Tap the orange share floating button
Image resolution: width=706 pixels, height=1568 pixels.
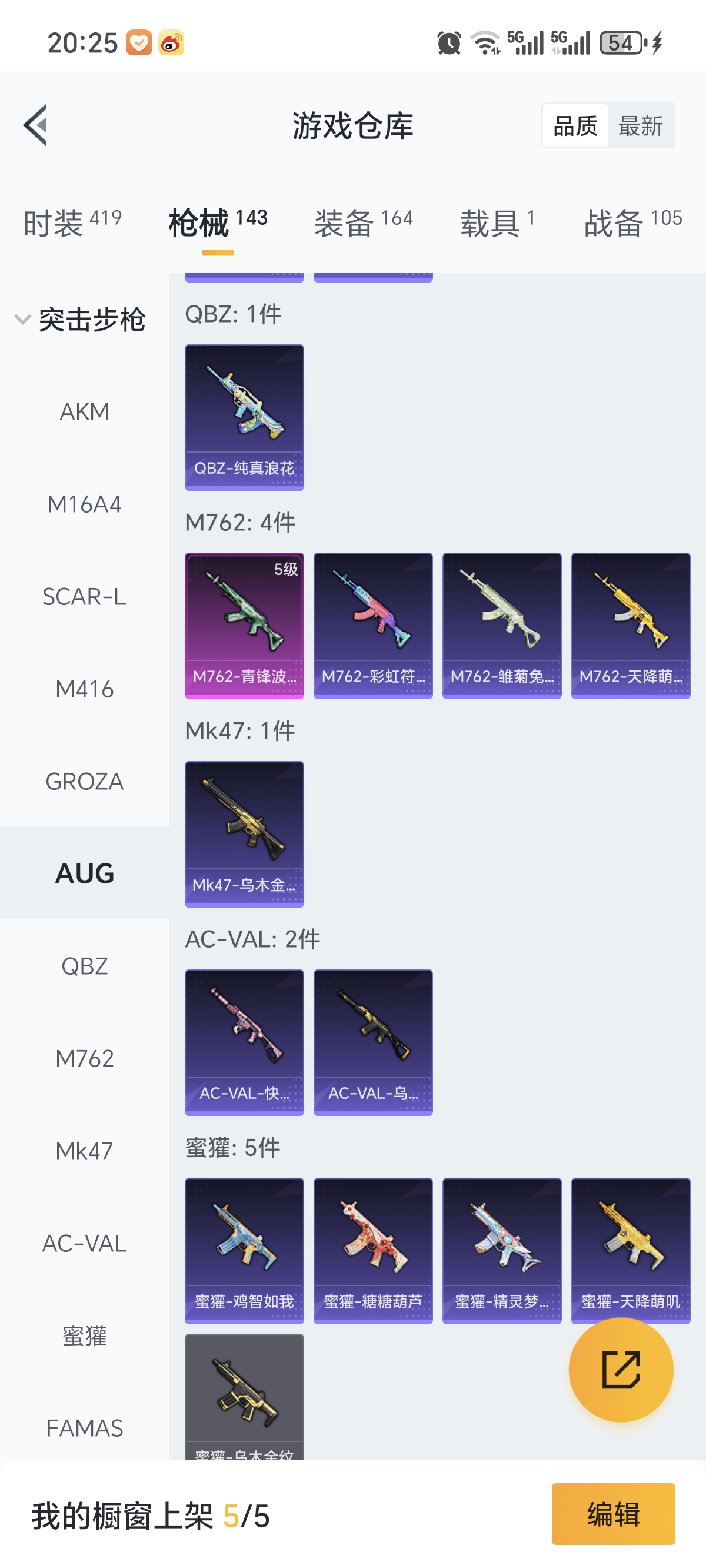point(621,1370)
